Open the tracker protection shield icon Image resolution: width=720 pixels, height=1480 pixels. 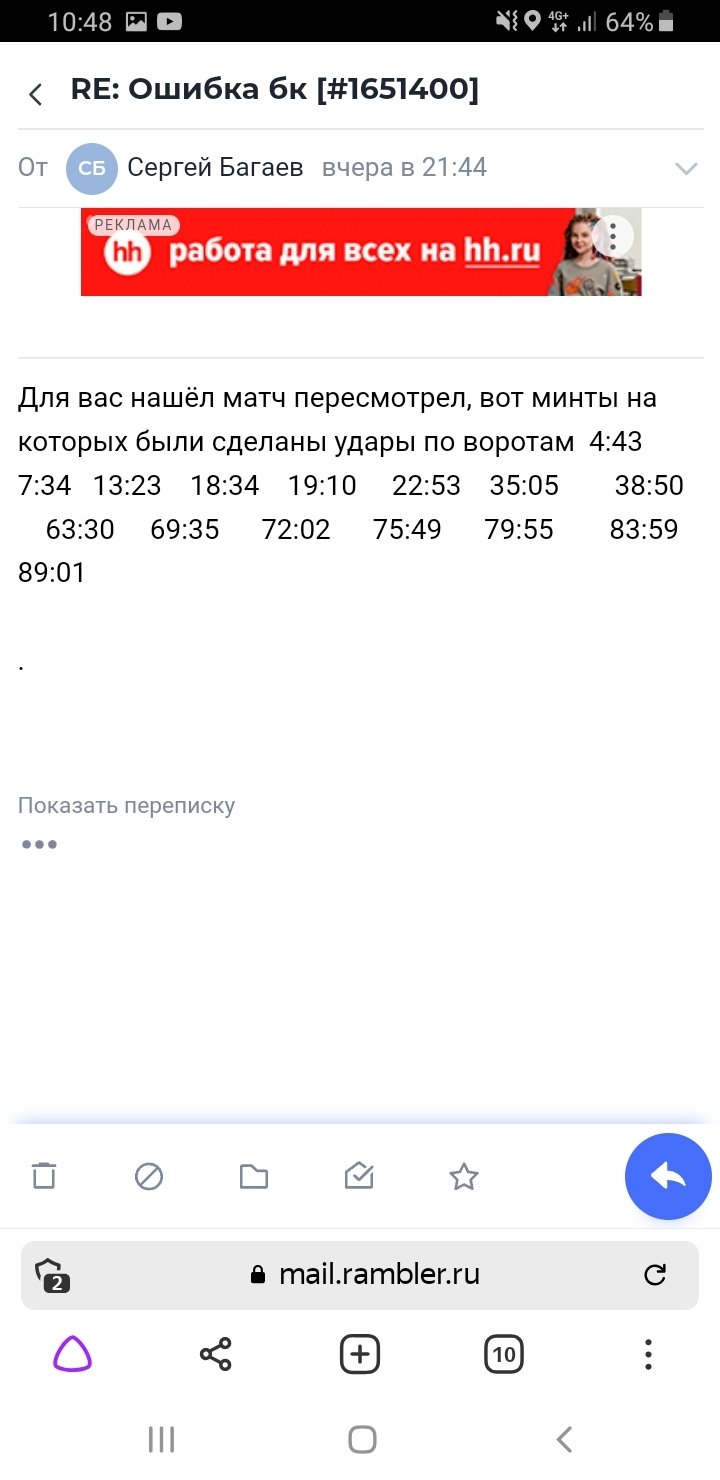pos(52,1275)
